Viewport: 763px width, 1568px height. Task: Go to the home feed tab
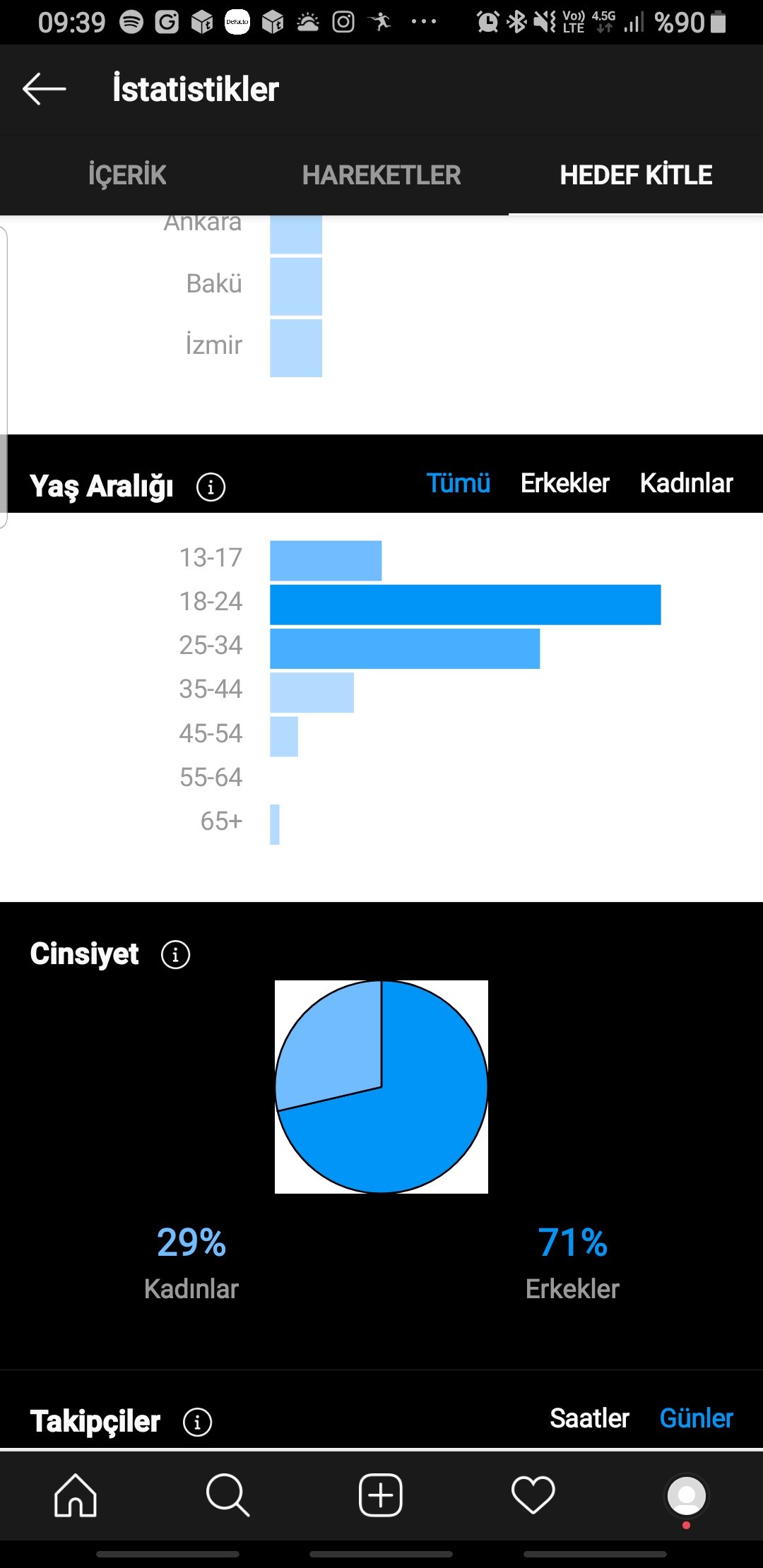[76, 1495]
